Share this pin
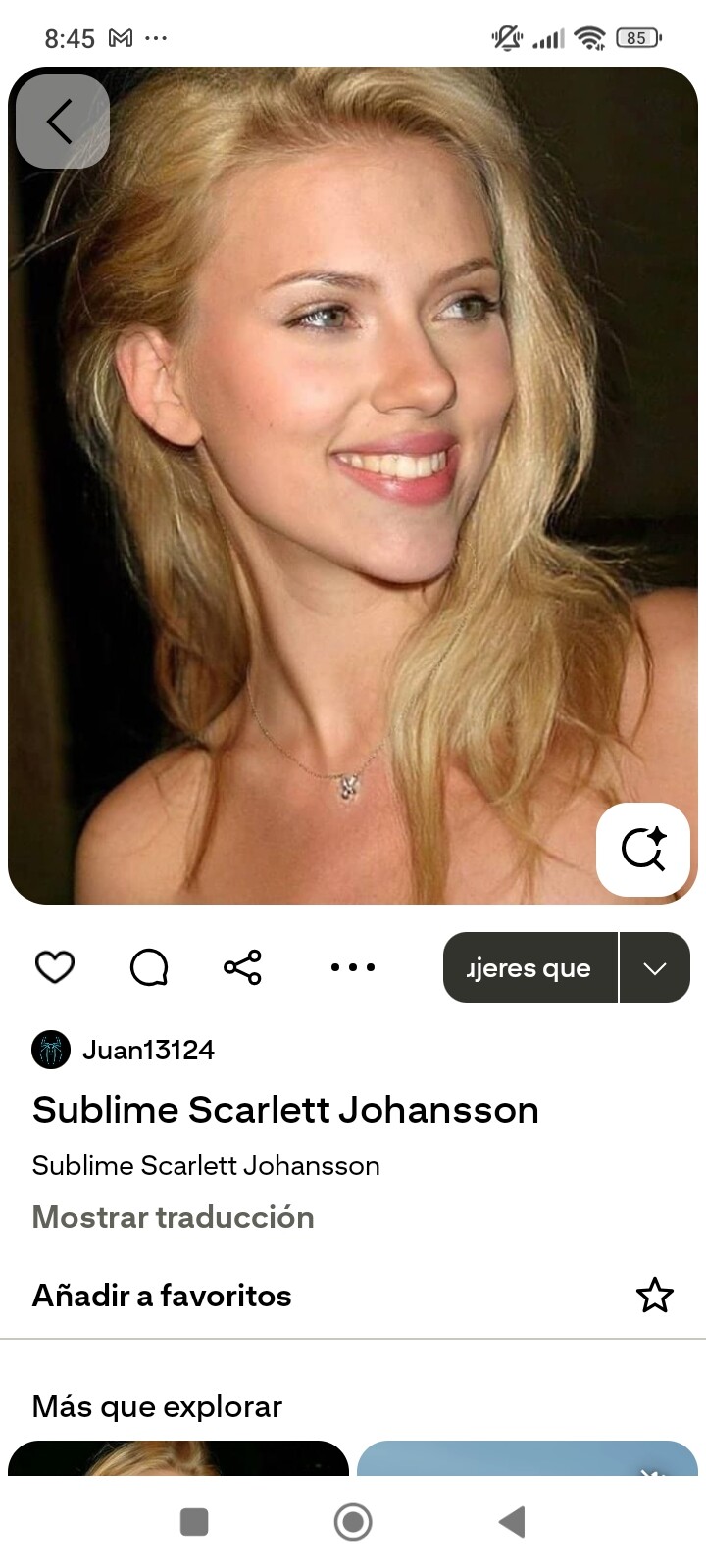 pos(242,967)
